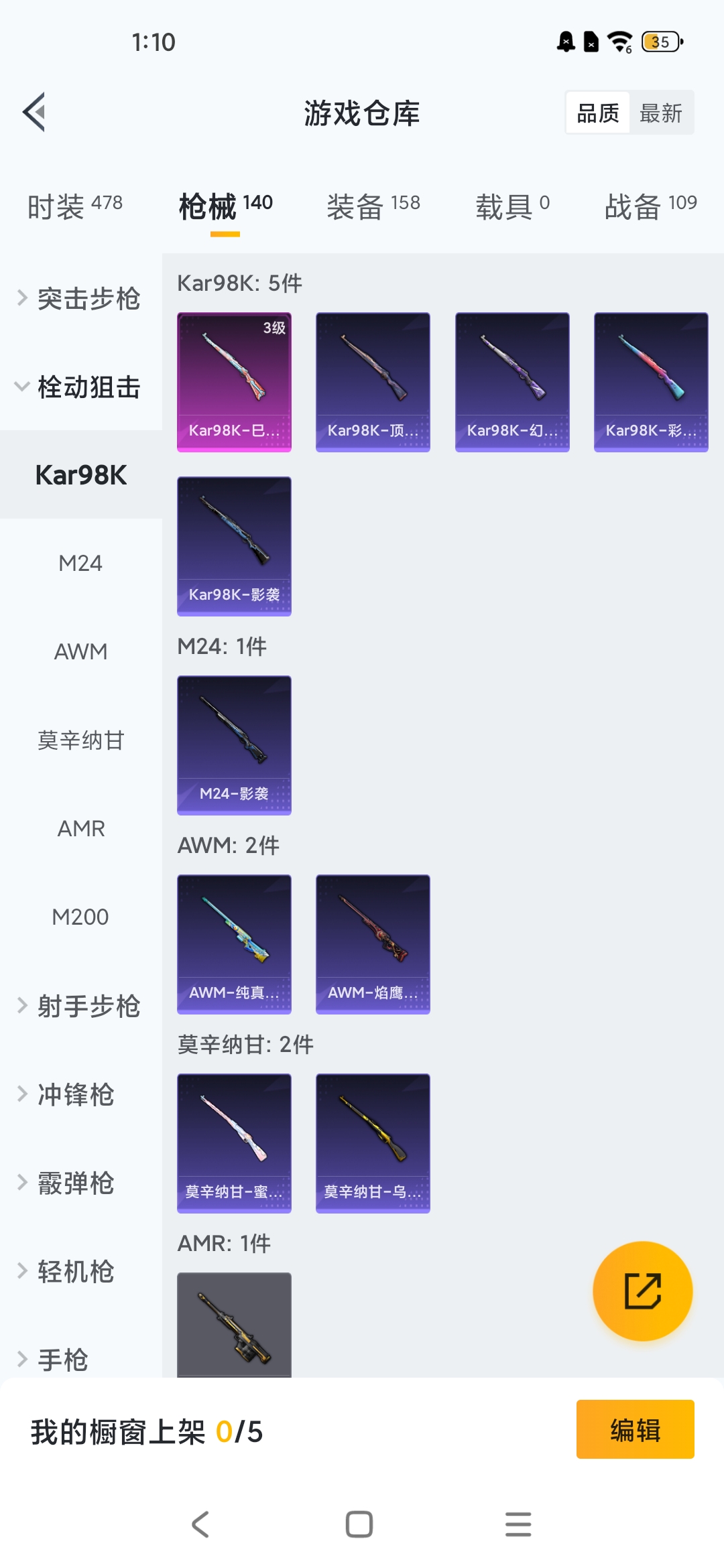Open the 装备 tab
This screenshot has height=1568, width=724.
coord(373,206)
